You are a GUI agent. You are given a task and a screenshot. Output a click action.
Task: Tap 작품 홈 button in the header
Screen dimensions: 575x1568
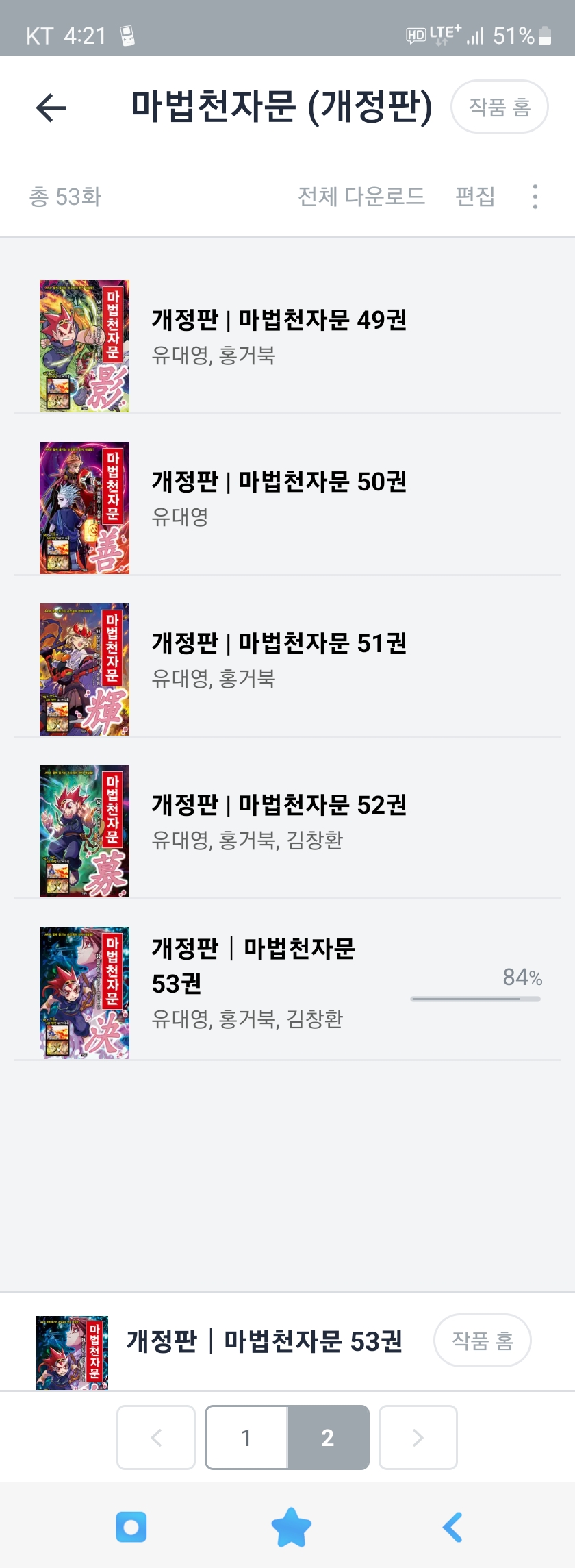pyautogui.click(x=499, y=107)
